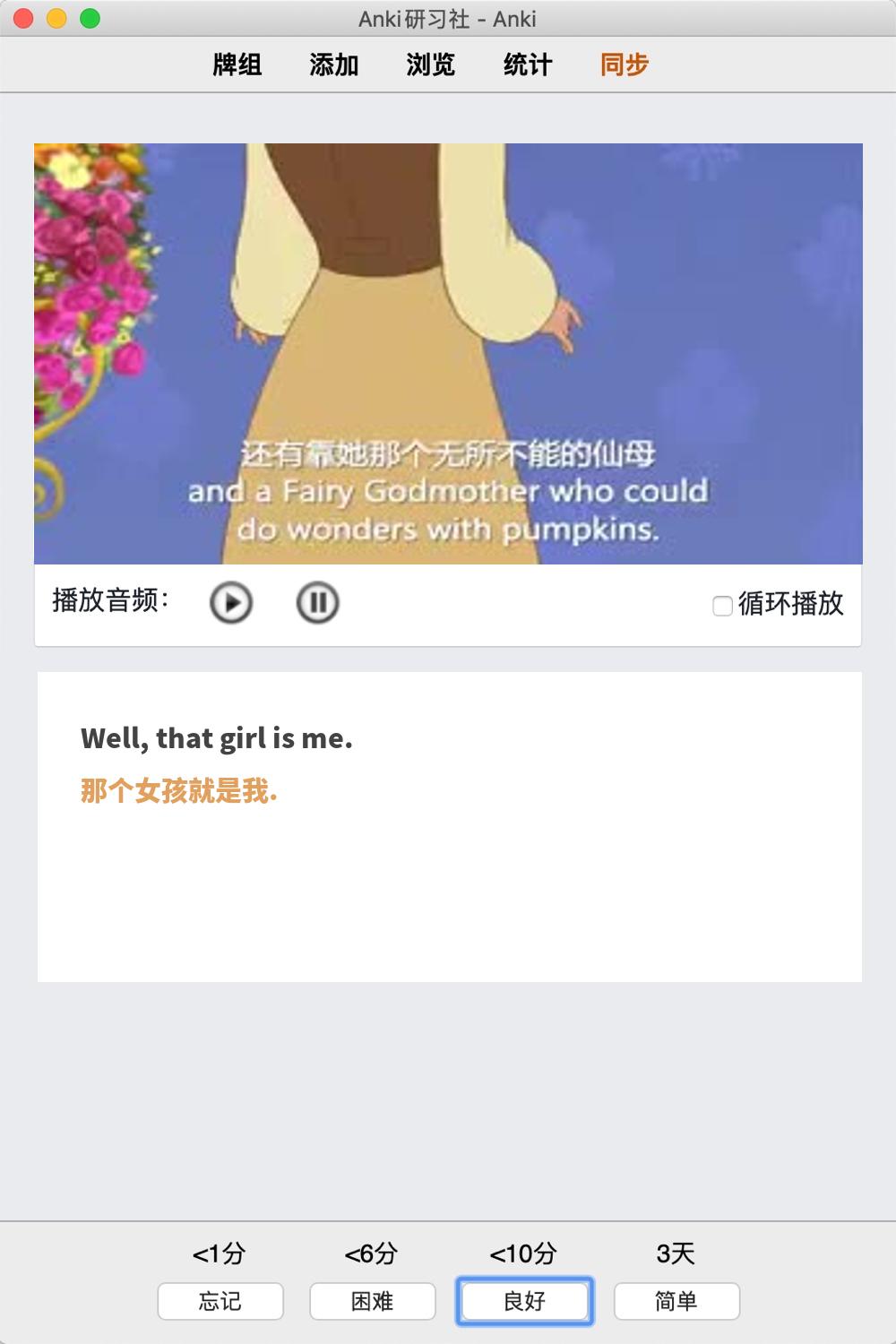
Task: Rate the card 困难 (hard)
Action: pos(373,1301)
